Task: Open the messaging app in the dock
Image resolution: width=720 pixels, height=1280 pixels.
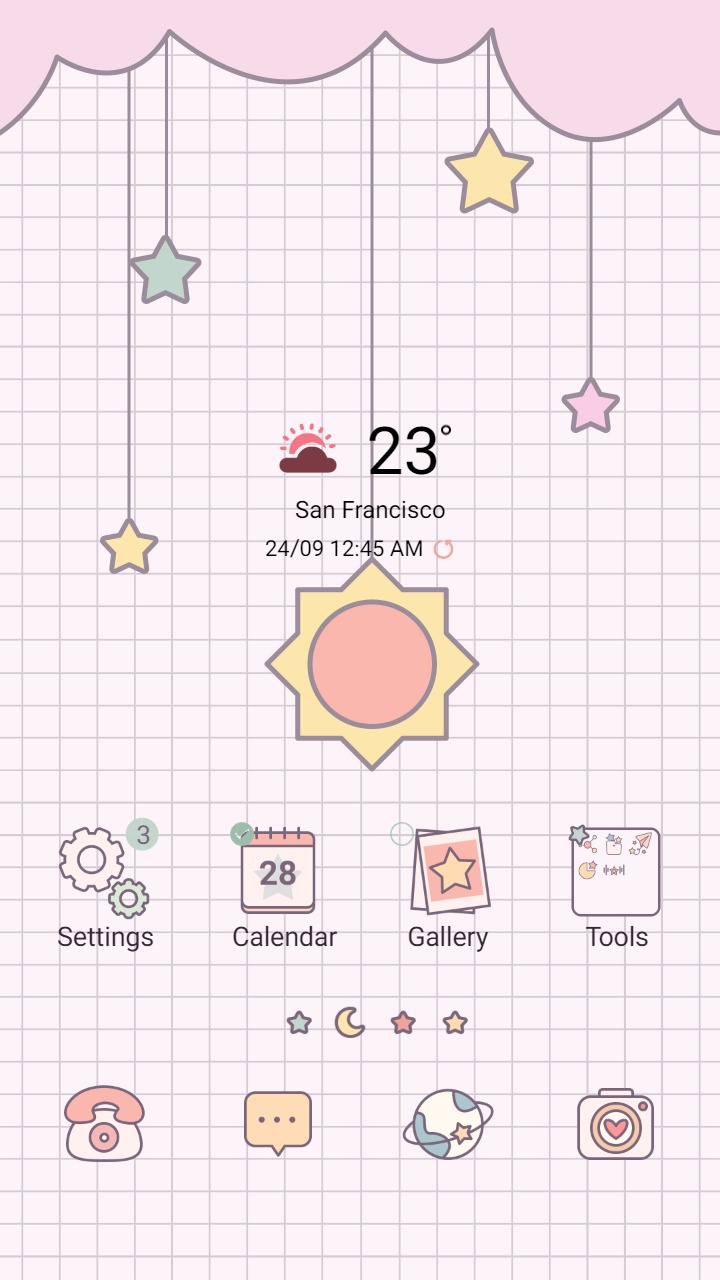Action: tap(278, 1121)
